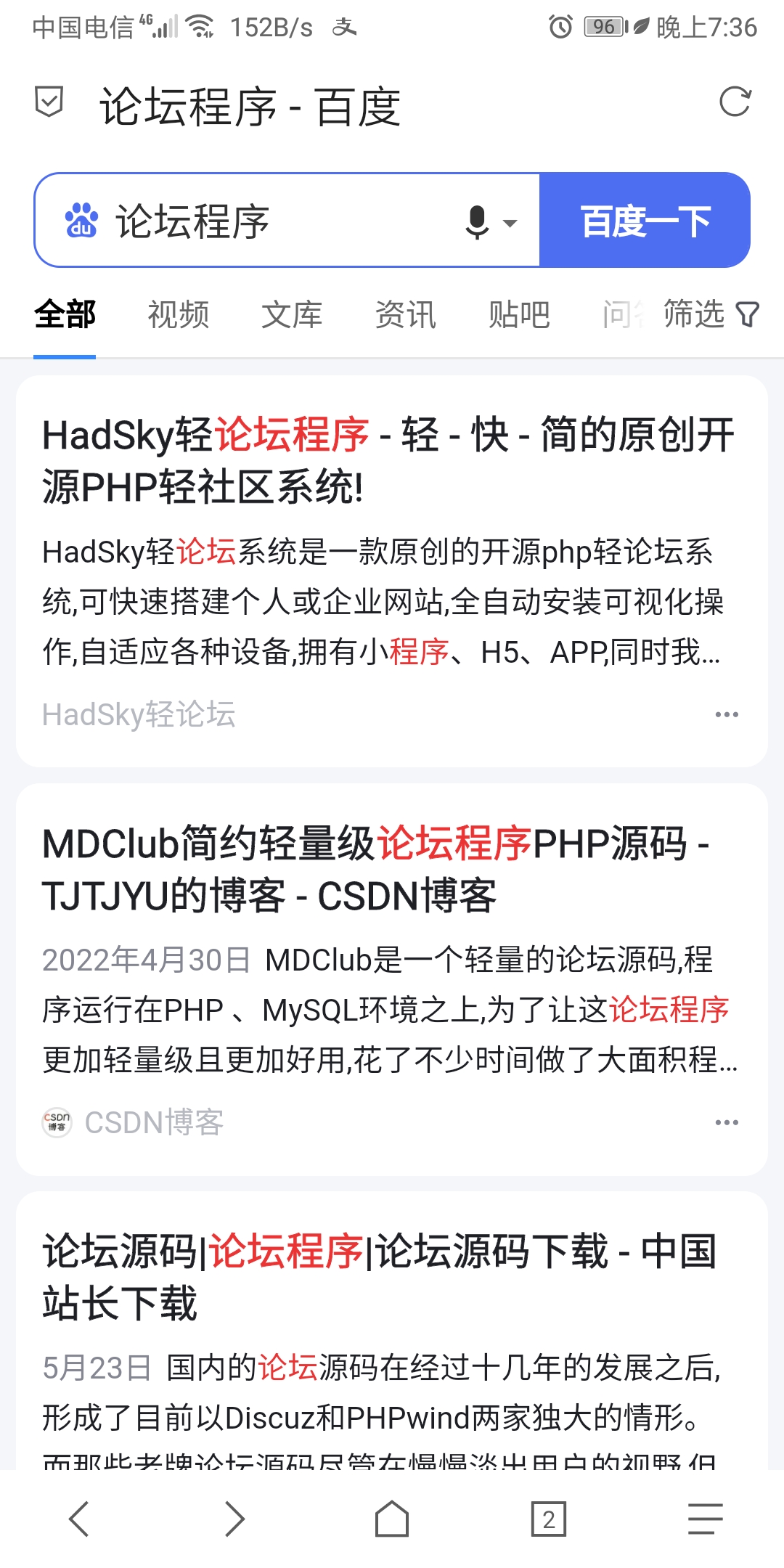Open the site security shield icon
This screenshot has width=784, height=1568.
click(49, 102)
